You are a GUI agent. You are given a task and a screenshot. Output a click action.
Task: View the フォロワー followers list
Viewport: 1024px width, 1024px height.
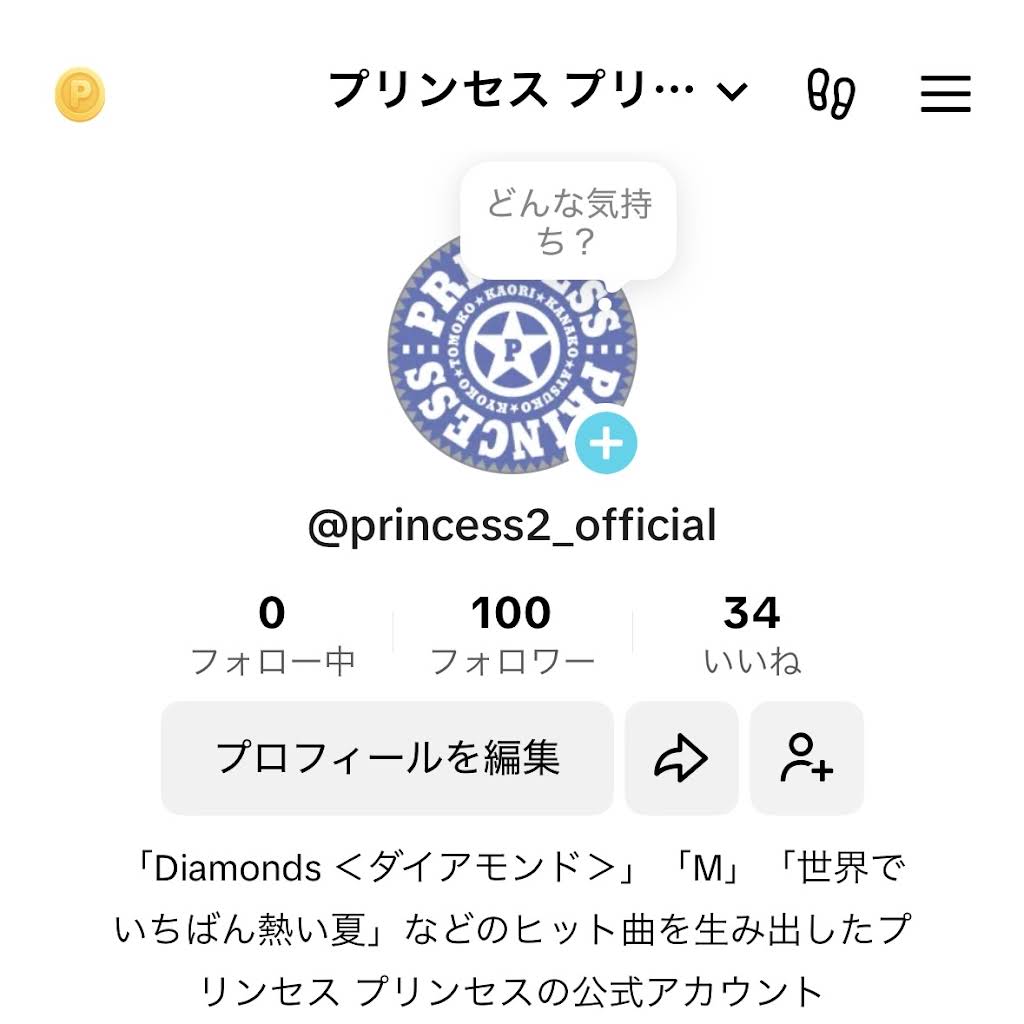(512, 635)
